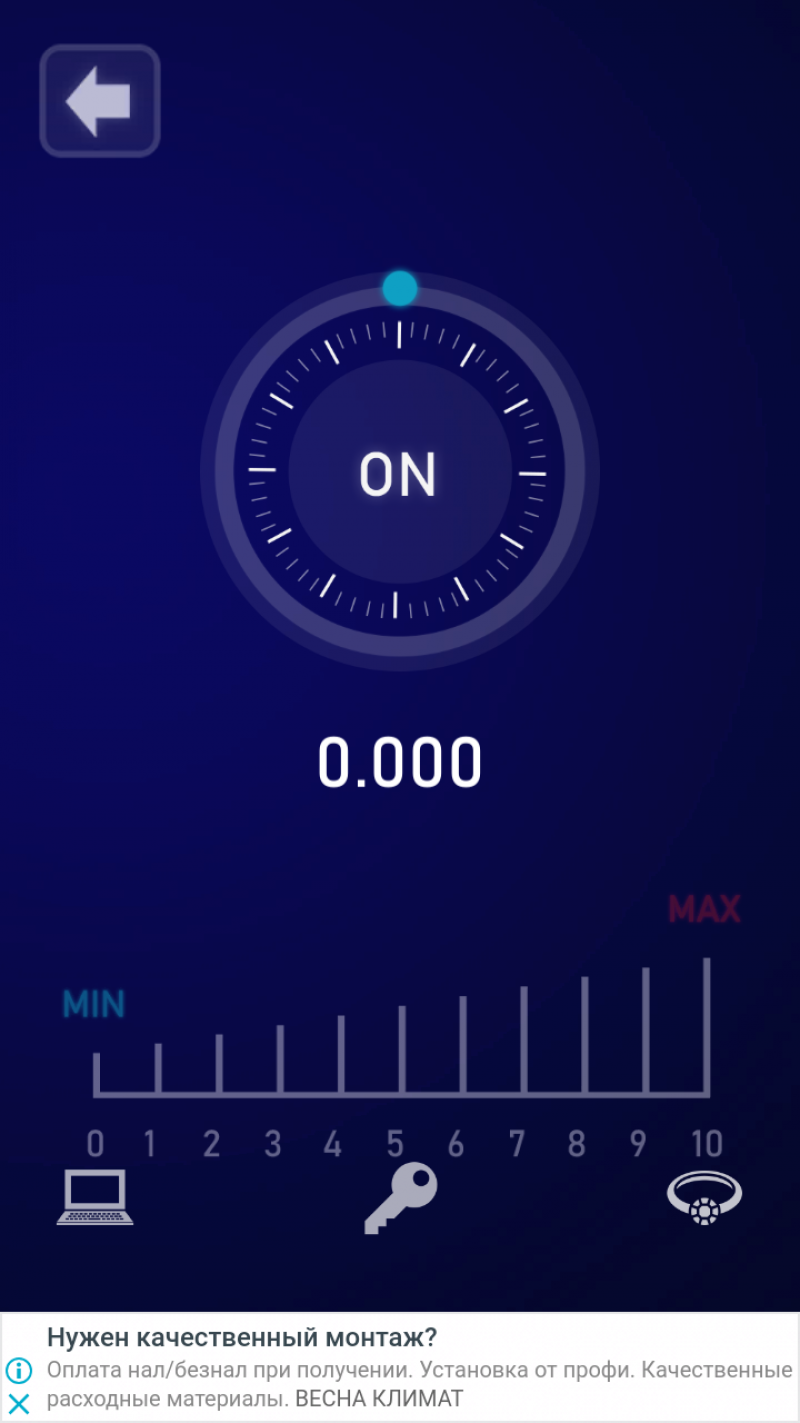Tap the blue knob on the dial

[400, 288]
